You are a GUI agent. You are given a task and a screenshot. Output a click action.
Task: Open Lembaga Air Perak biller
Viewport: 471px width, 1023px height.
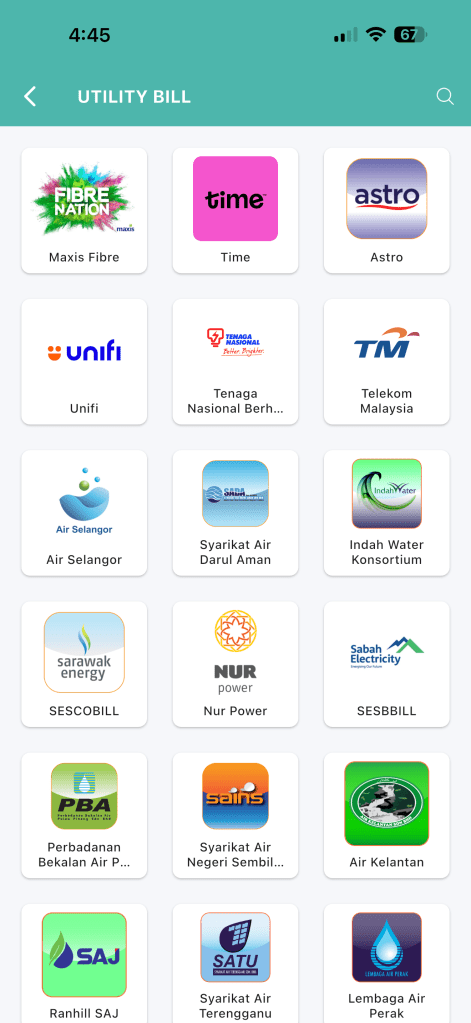(387, 964)
